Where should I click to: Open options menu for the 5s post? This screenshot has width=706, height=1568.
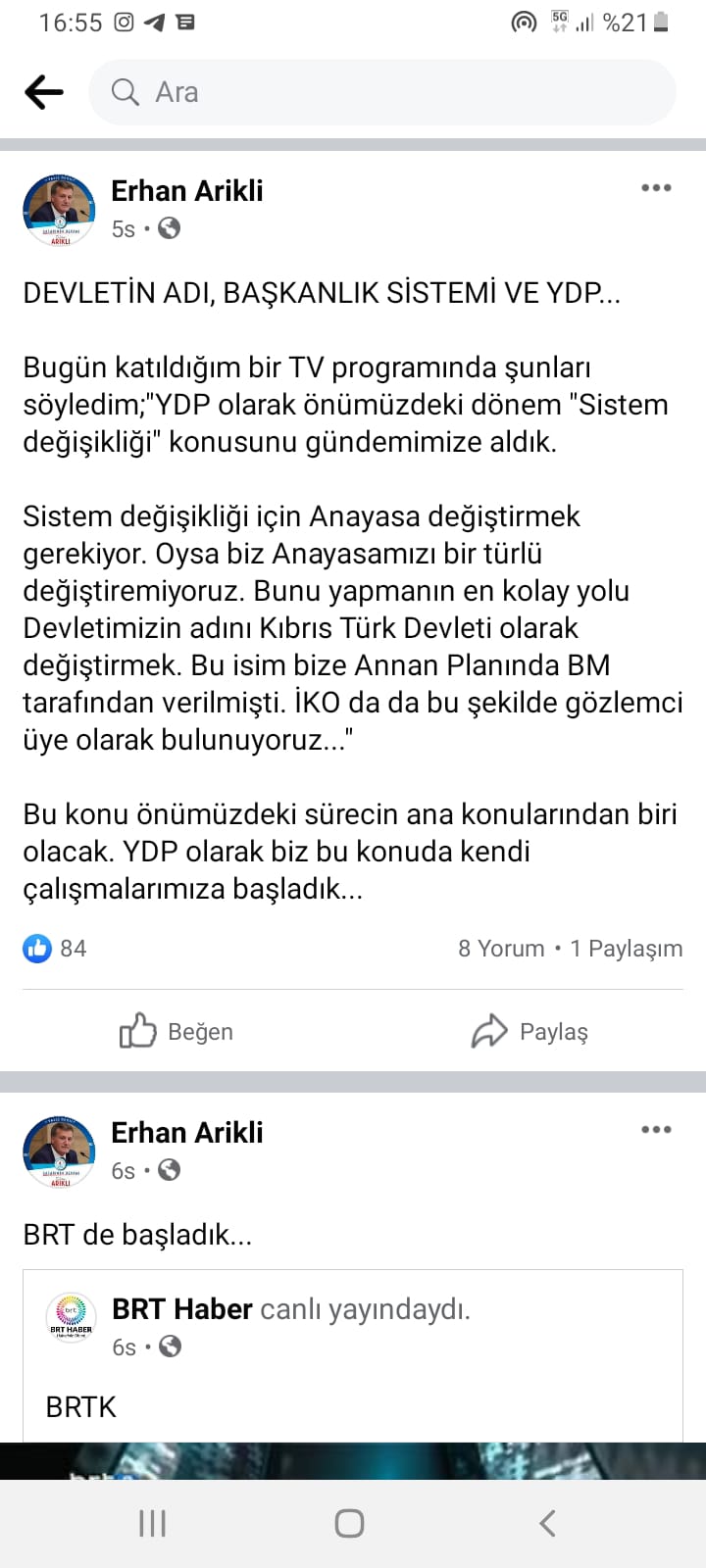pyautogui.click(x=655, y=188)
